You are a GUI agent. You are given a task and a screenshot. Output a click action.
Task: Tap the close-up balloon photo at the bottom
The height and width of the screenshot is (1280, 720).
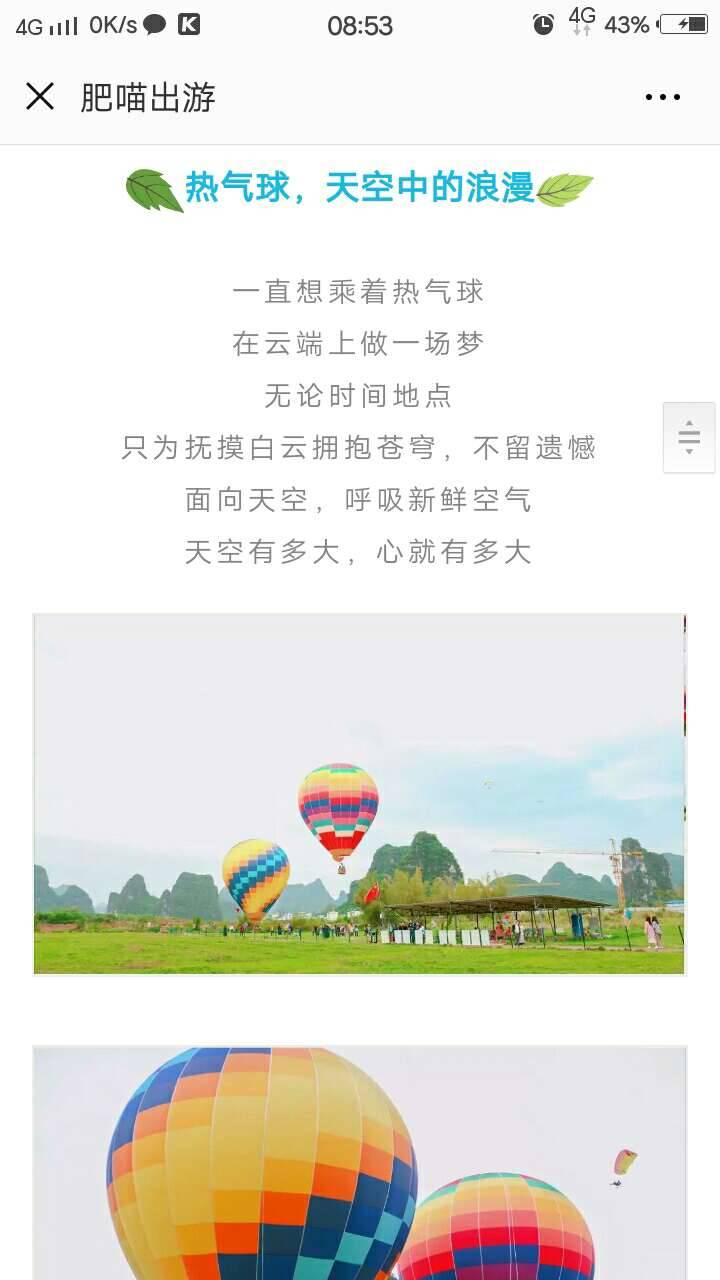click(x=360, y=1160)
